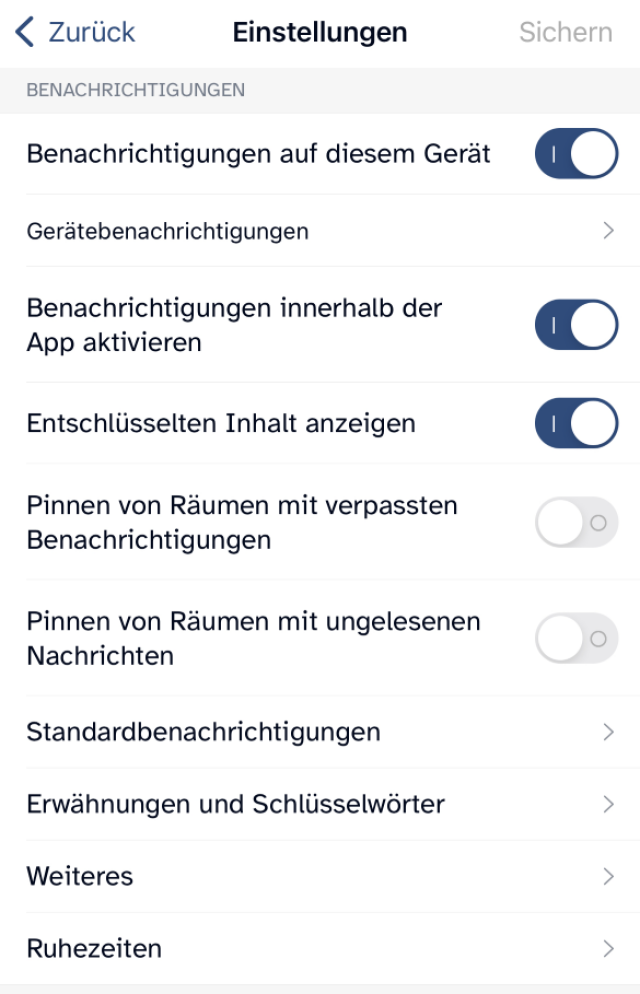
Task: Turn off Benachrichtigungen innerhalb der App aktivieren
Action: [576, 324]
